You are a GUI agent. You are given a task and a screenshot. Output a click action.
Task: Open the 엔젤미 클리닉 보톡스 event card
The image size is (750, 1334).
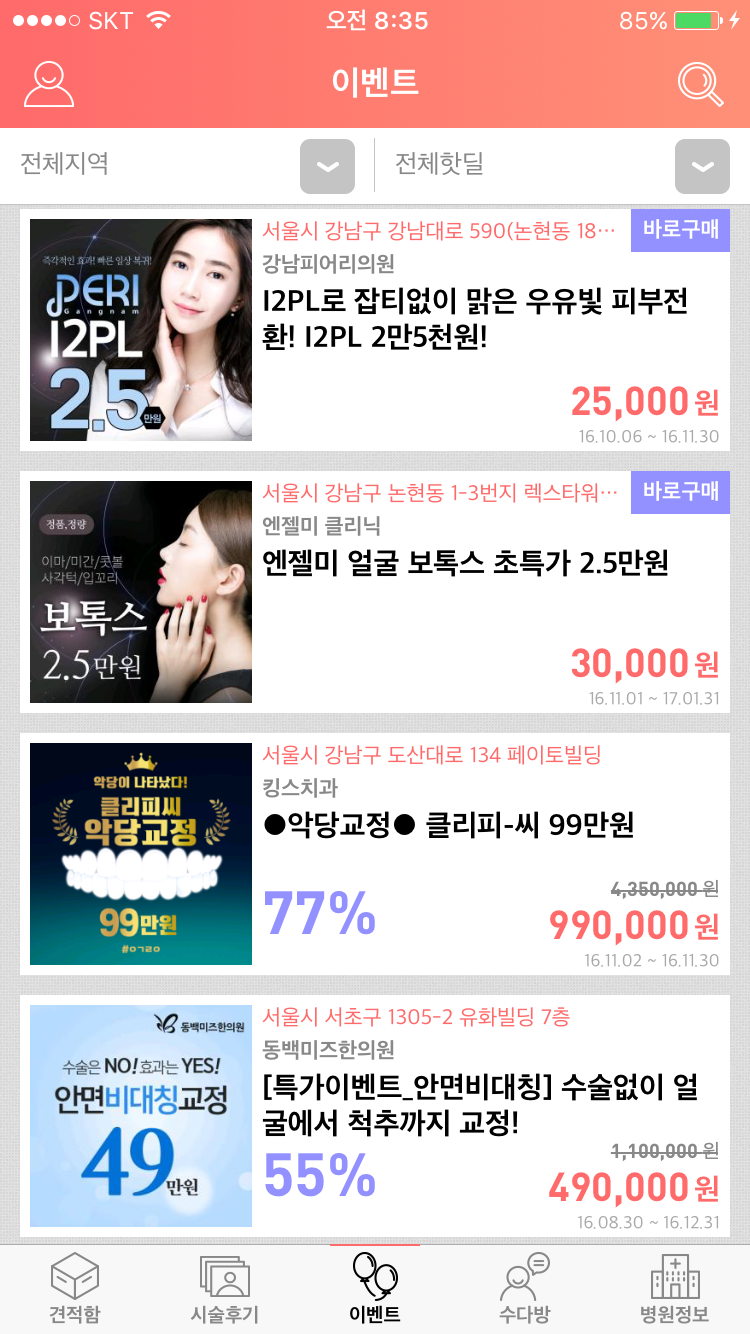click(x=375, y=592)
